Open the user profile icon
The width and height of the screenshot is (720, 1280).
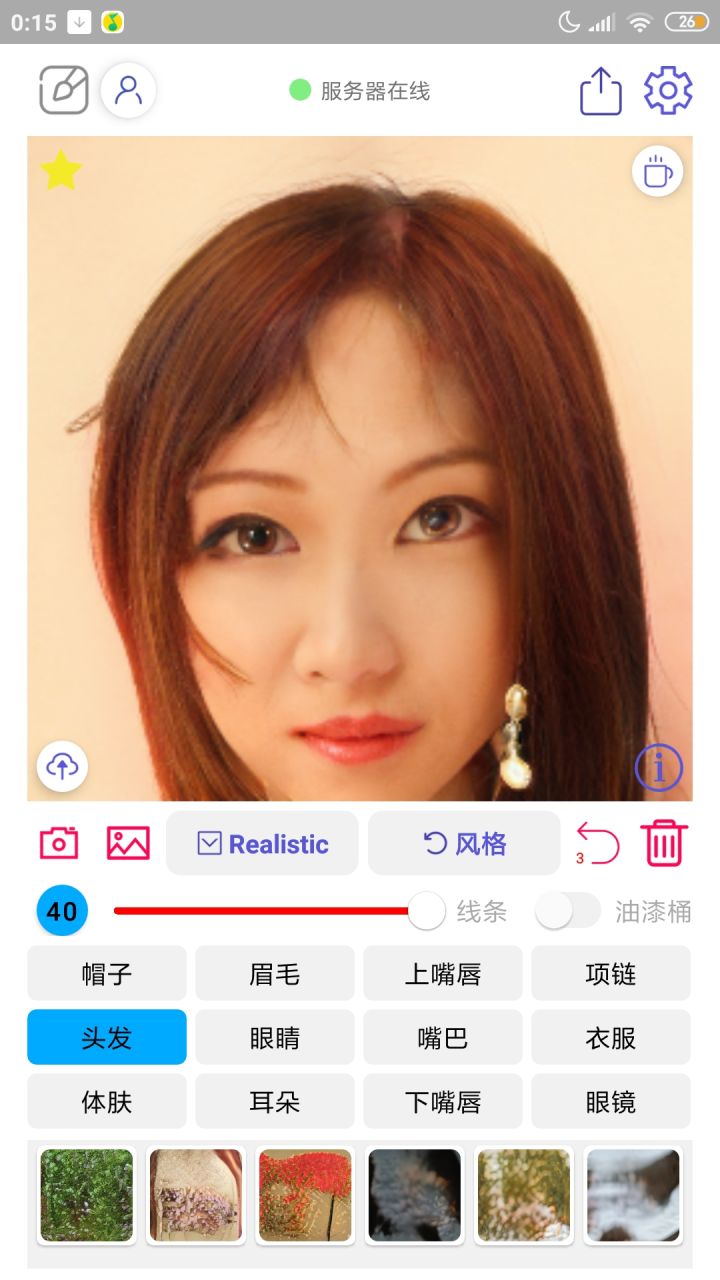[x=128, y=90]
